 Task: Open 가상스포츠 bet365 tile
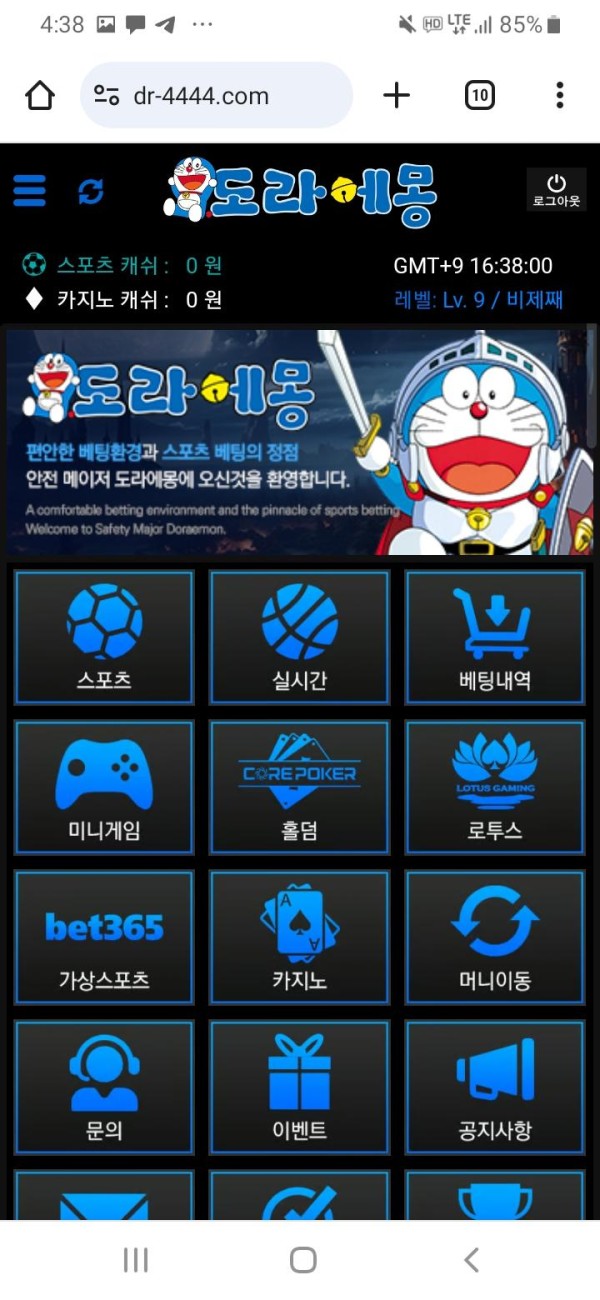104,937
